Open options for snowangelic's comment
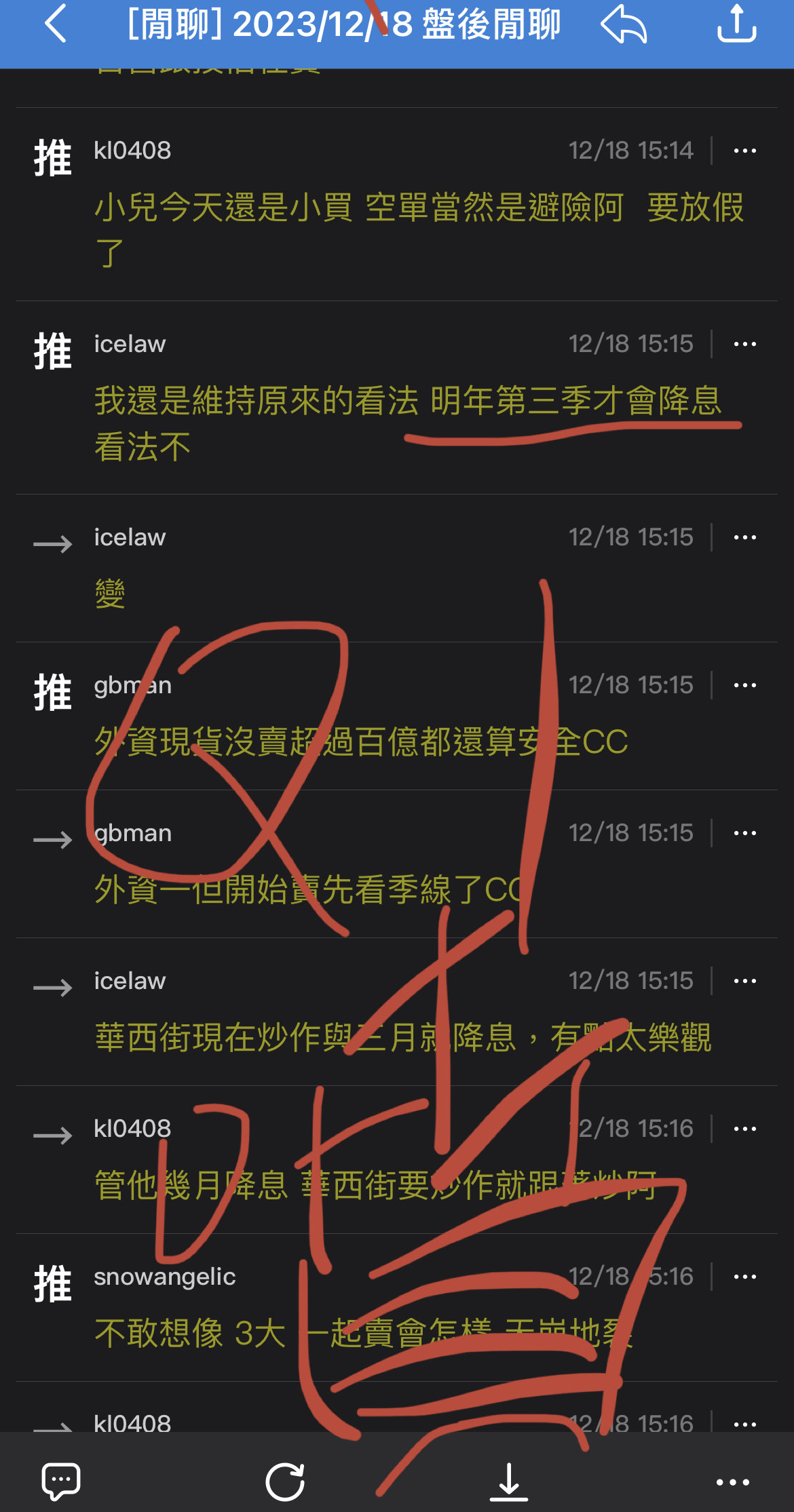 [x=744, y=1277]
